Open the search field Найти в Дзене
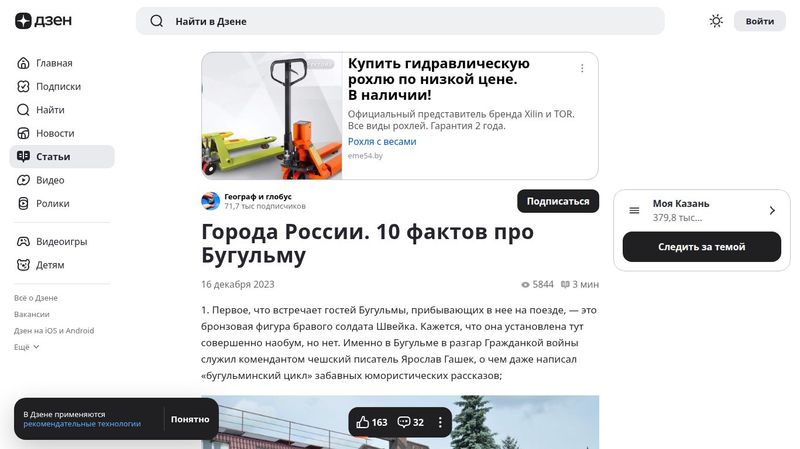 coord(400,21)
